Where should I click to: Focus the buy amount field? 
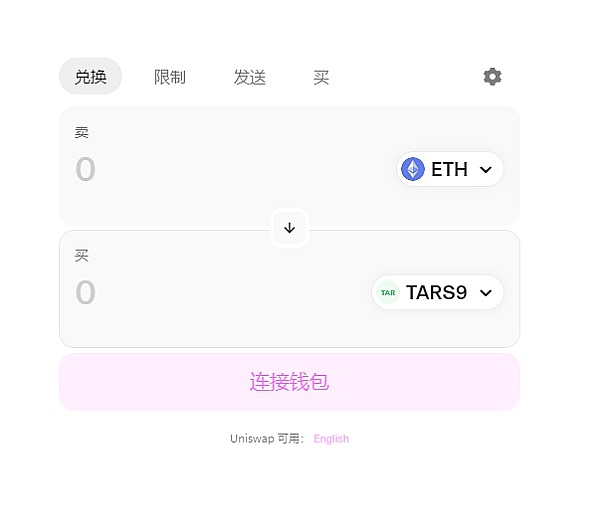200,293
